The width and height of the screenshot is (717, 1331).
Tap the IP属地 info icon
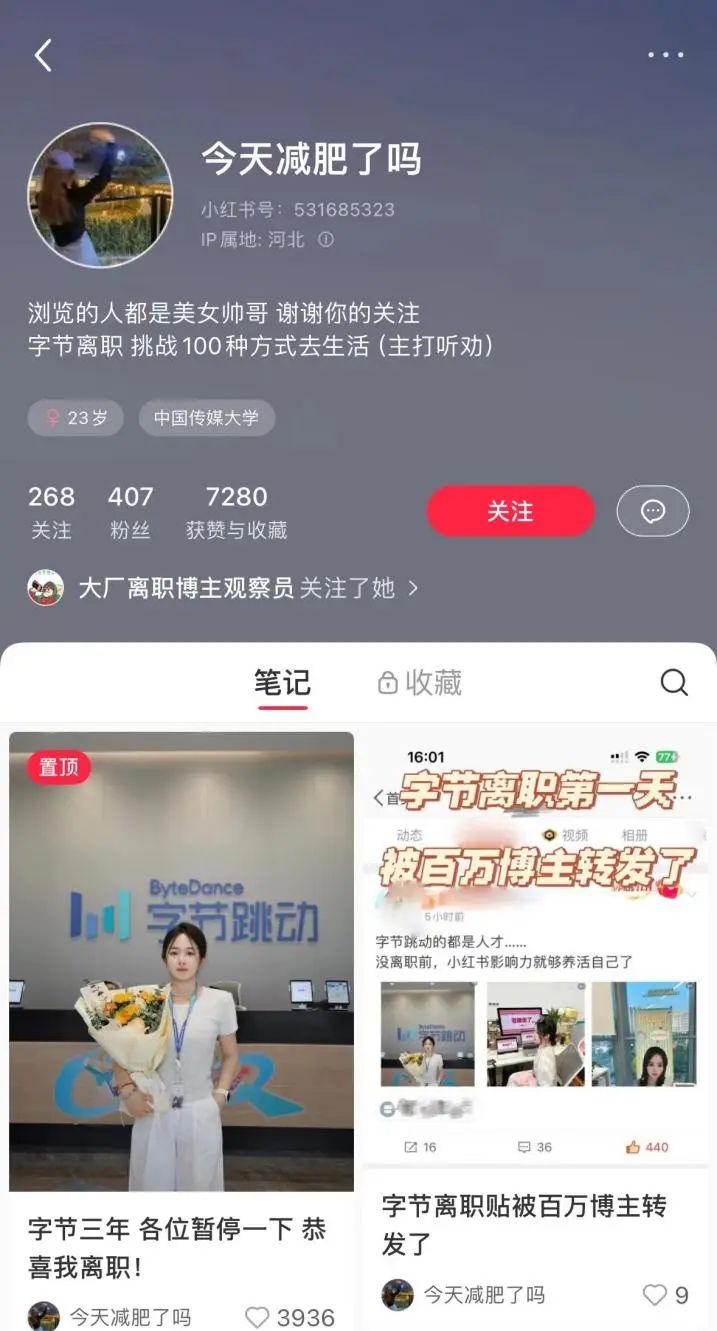(x=326, y=240)
